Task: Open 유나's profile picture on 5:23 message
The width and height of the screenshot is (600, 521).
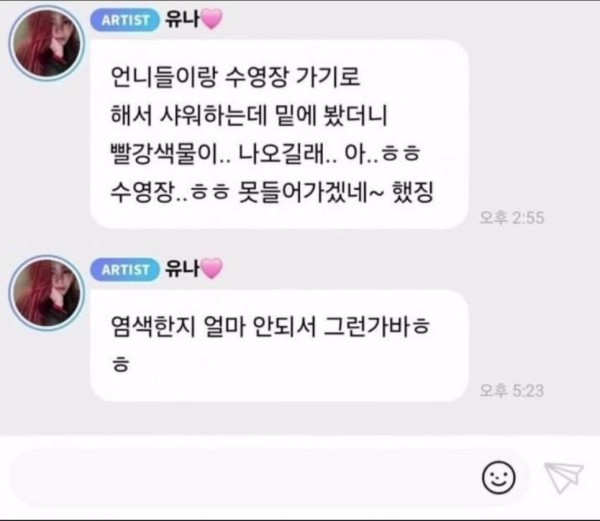Action: (x=45, y=295)
